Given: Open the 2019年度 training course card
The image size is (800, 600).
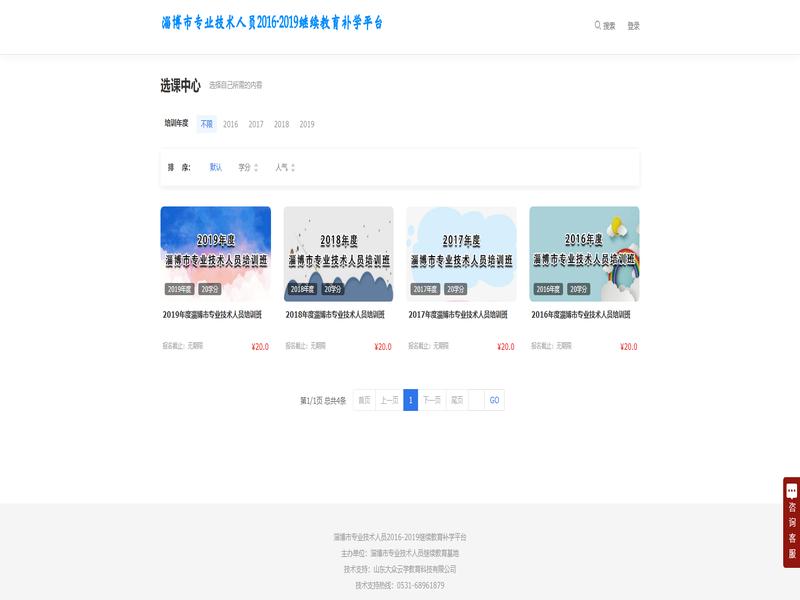Looking at the screenshot, I should tap(215, 253).
